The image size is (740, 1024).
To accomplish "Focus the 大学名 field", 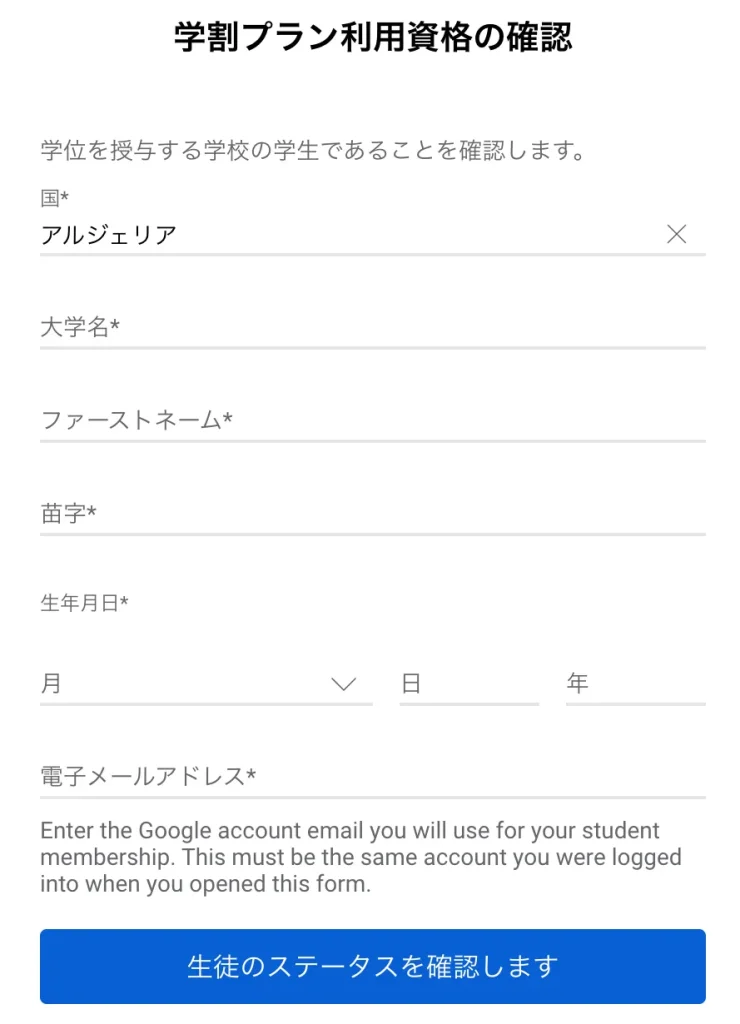I will [372, 327].
